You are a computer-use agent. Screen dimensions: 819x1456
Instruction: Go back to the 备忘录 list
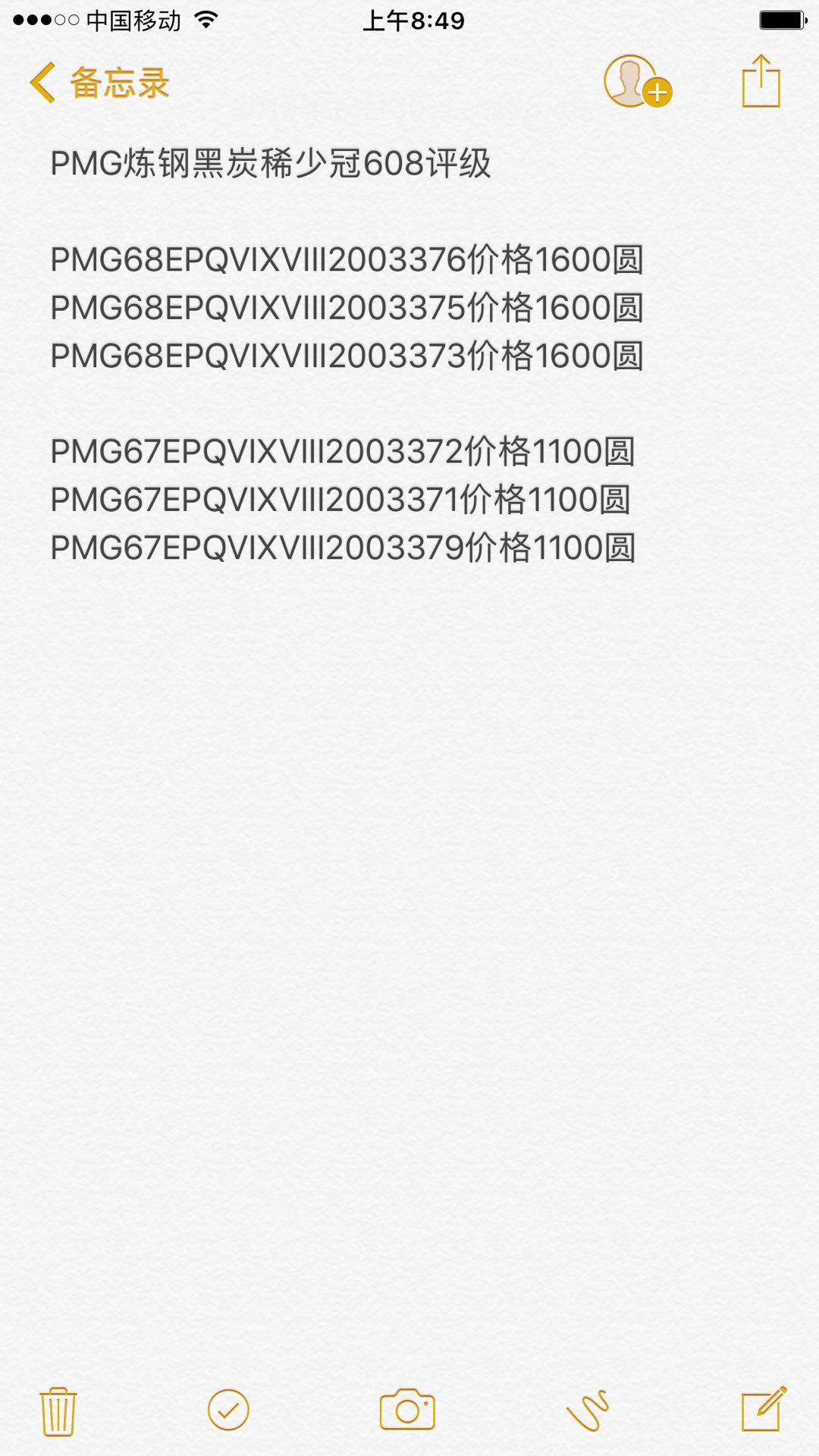[99, 83]
